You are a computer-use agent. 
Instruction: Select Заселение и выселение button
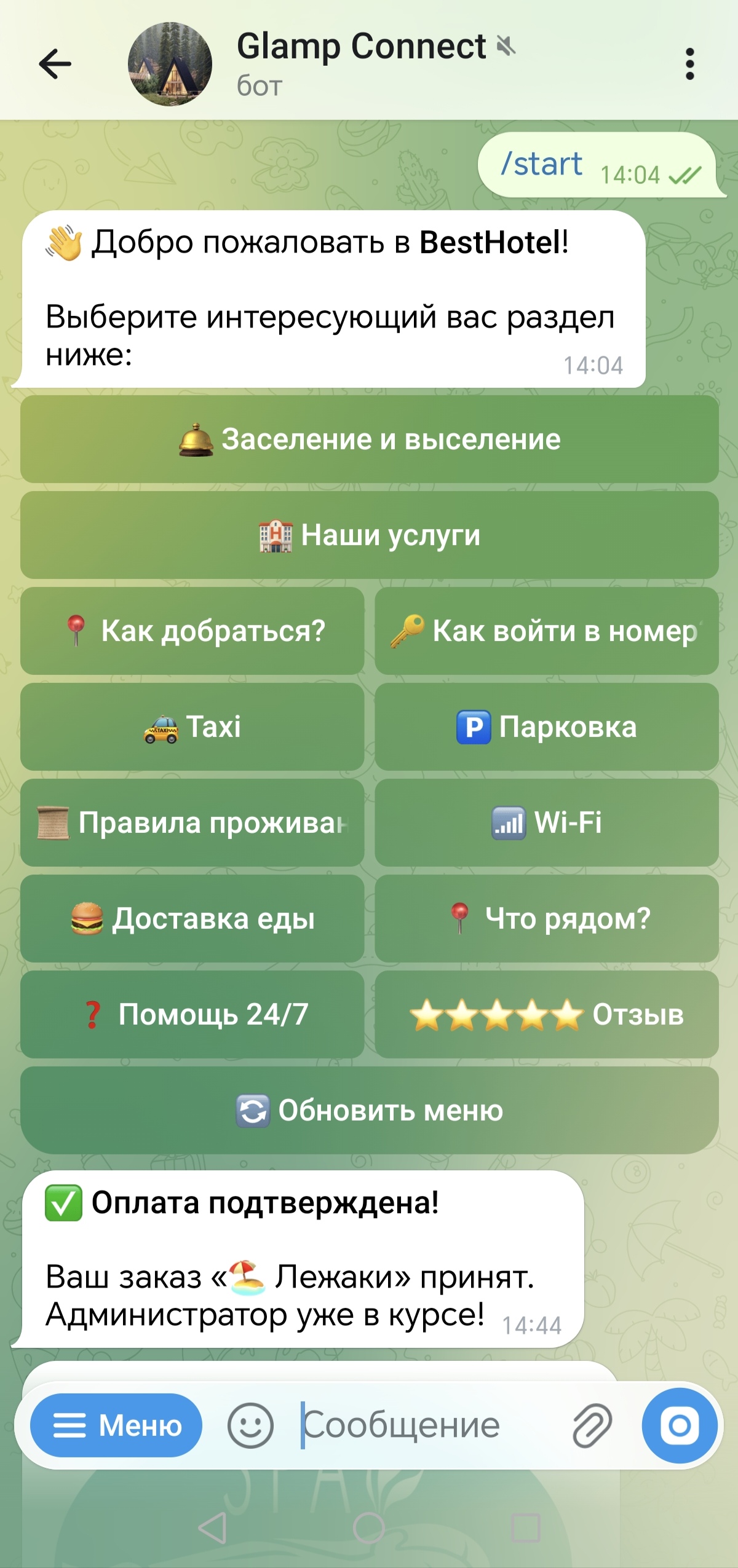click(x=369, y=439)
